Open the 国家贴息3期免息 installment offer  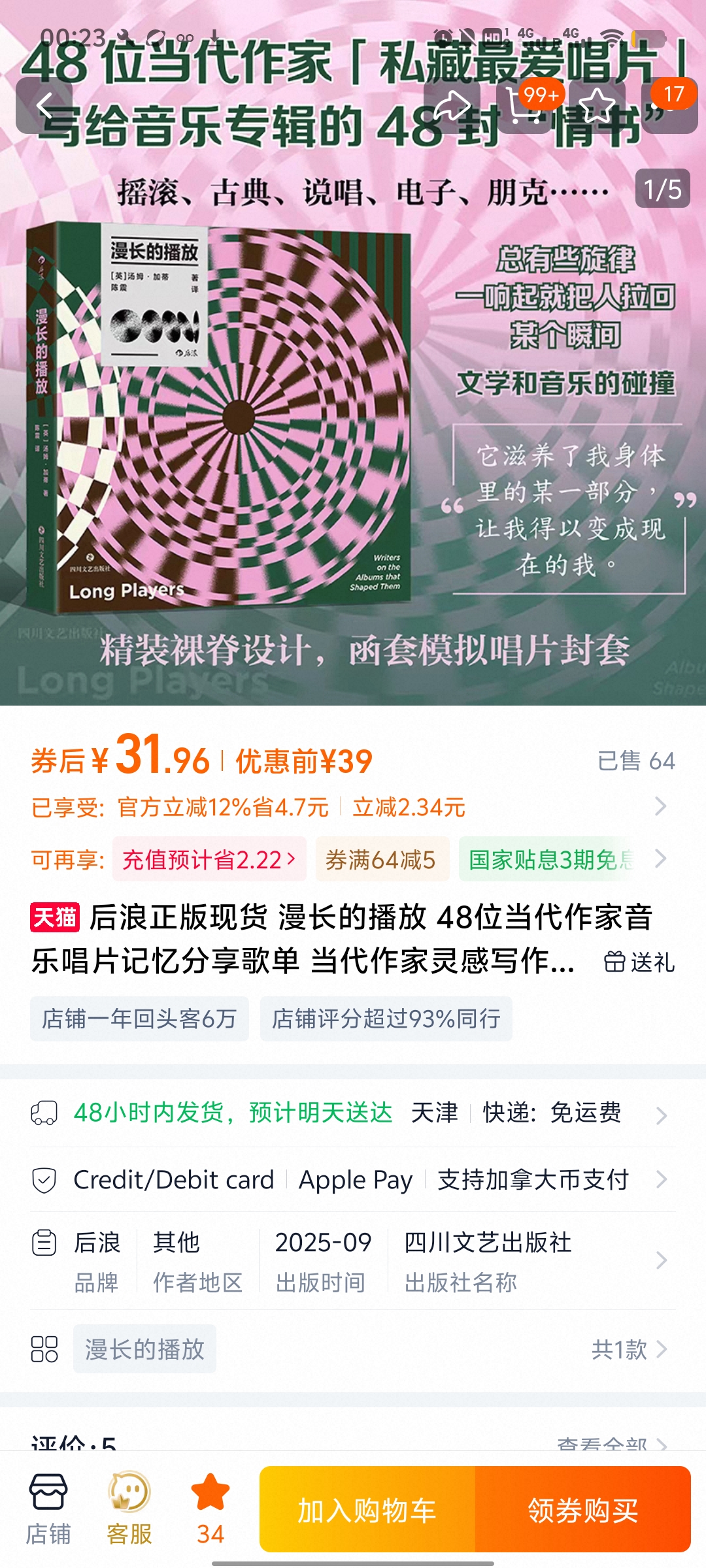point(550,859)
